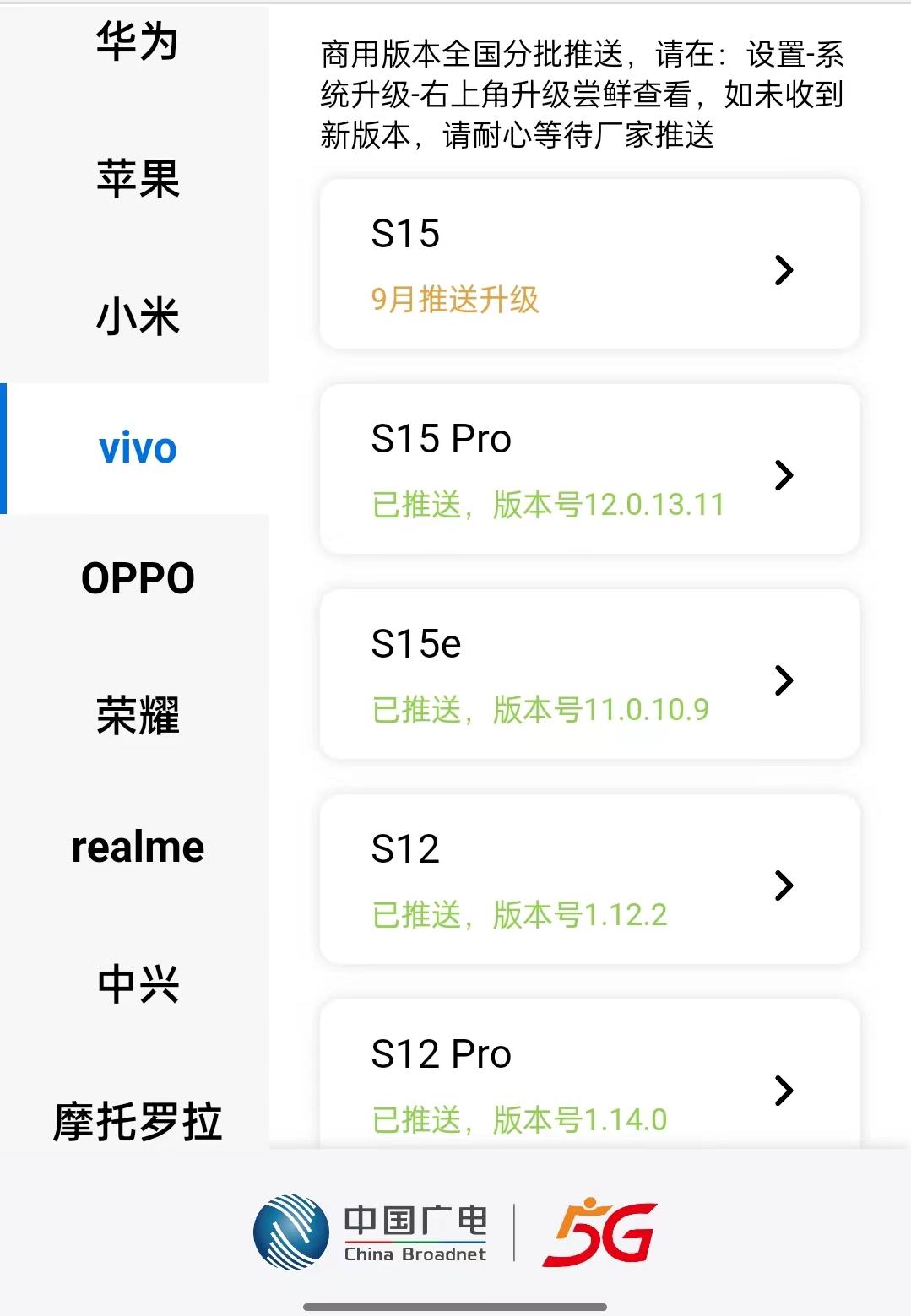Image resolution: width=911 pixels, height=1316 pixels.
Task: Select 摩托罗拉 from the sidebar
Action: (x=136, y=1118)
